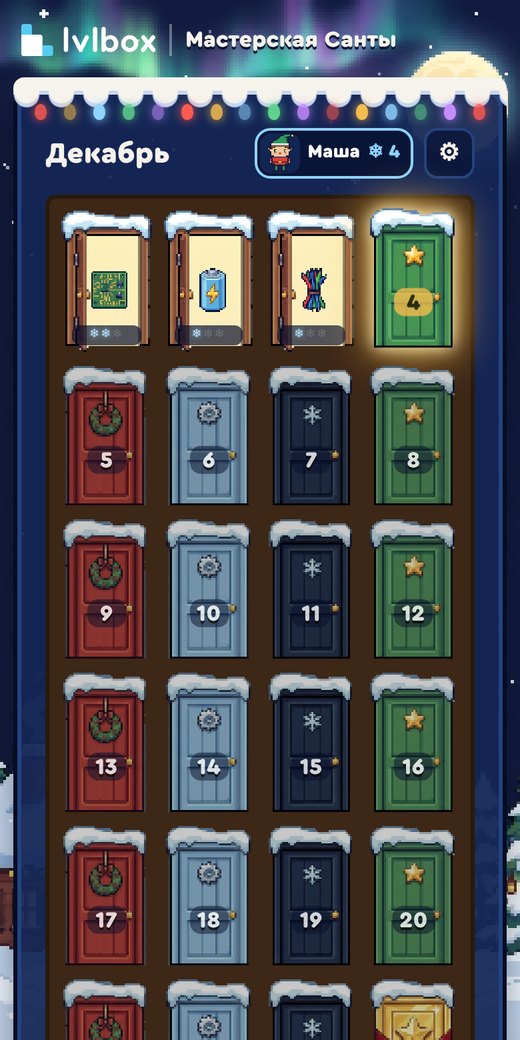The height and width of the screenshot is (1040, 520).
Task: Tap red door number 13
Action: click(x=105, y=743)
